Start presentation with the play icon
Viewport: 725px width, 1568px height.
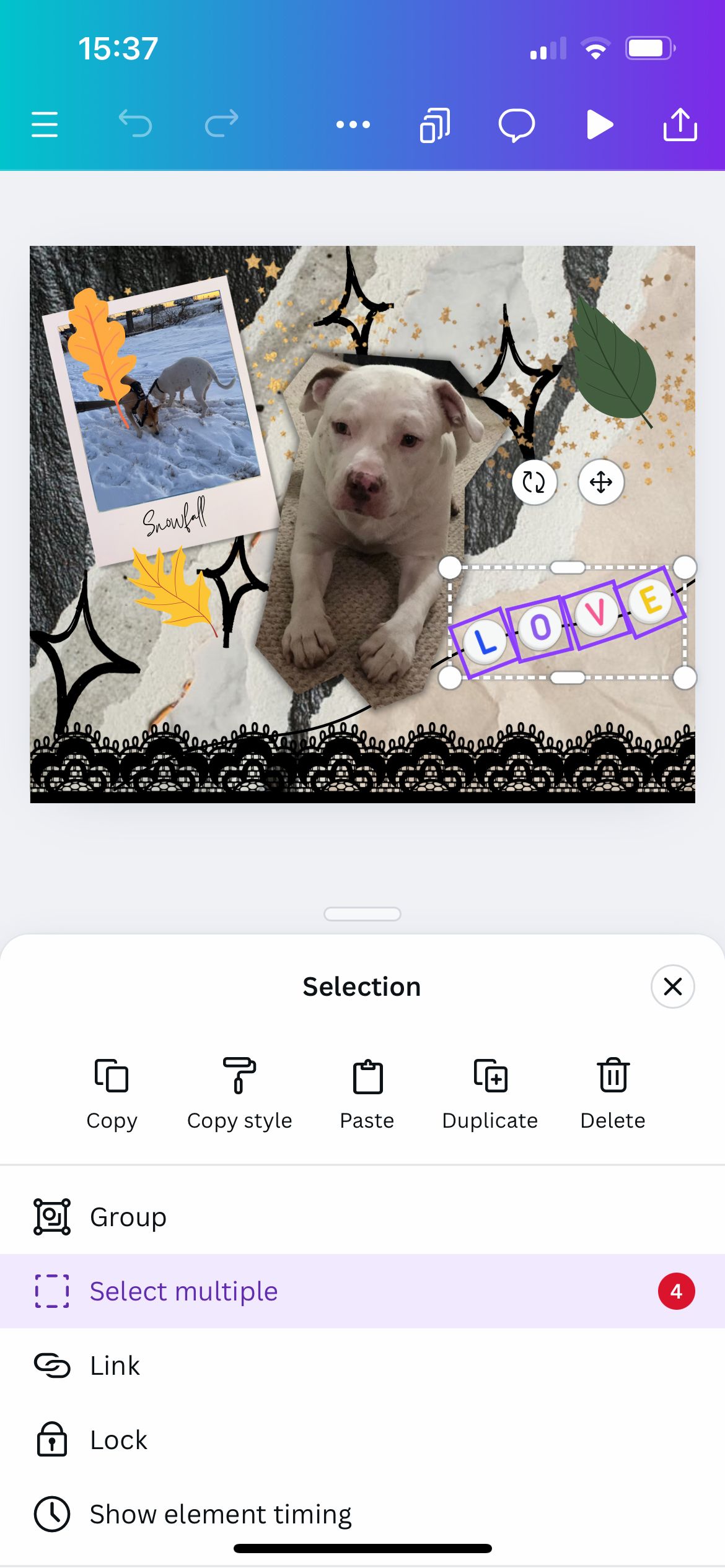coord(599,124)
